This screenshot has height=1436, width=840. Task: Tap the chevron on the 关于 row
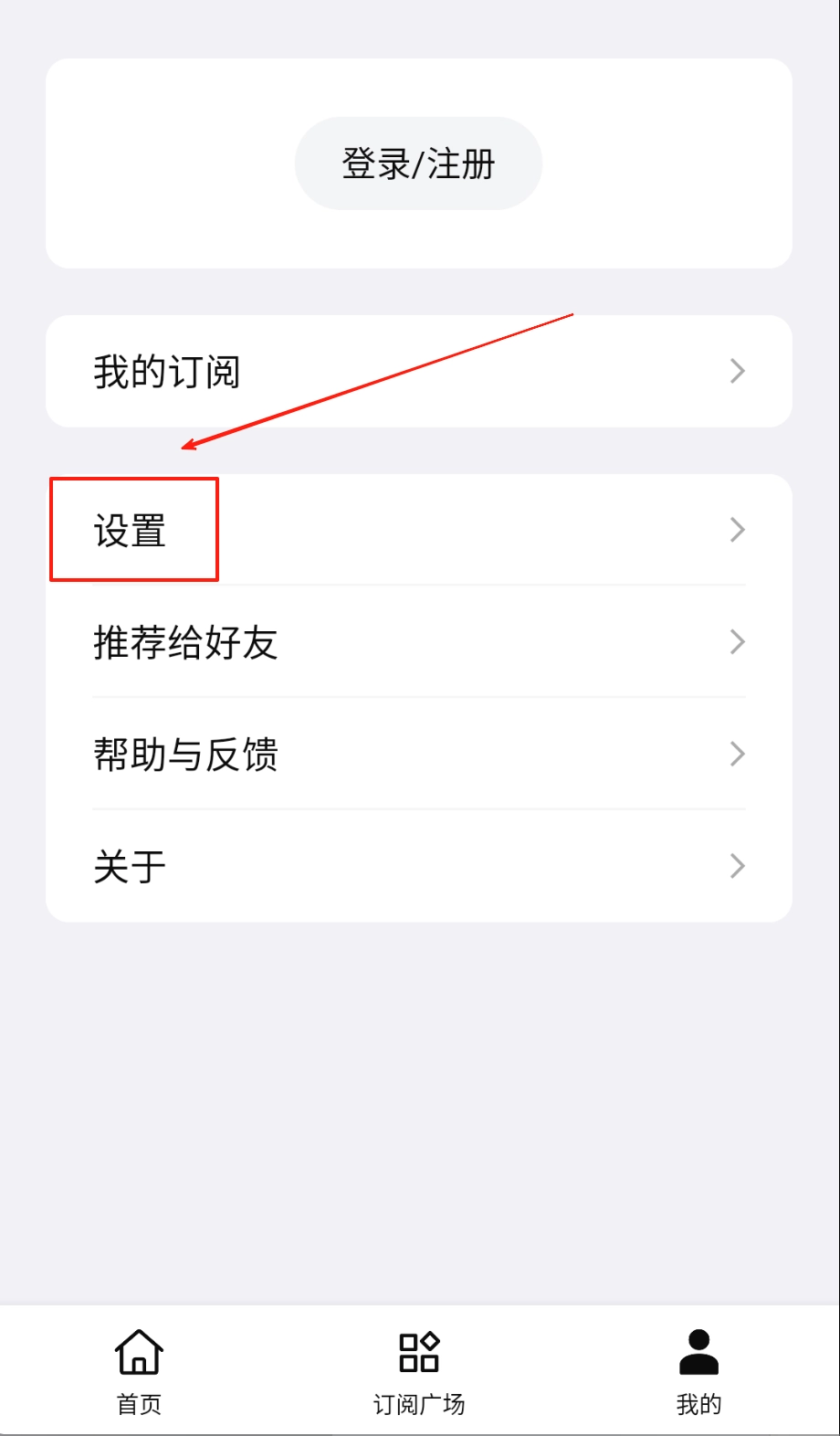pyautogui.click(x=736, y=865)
